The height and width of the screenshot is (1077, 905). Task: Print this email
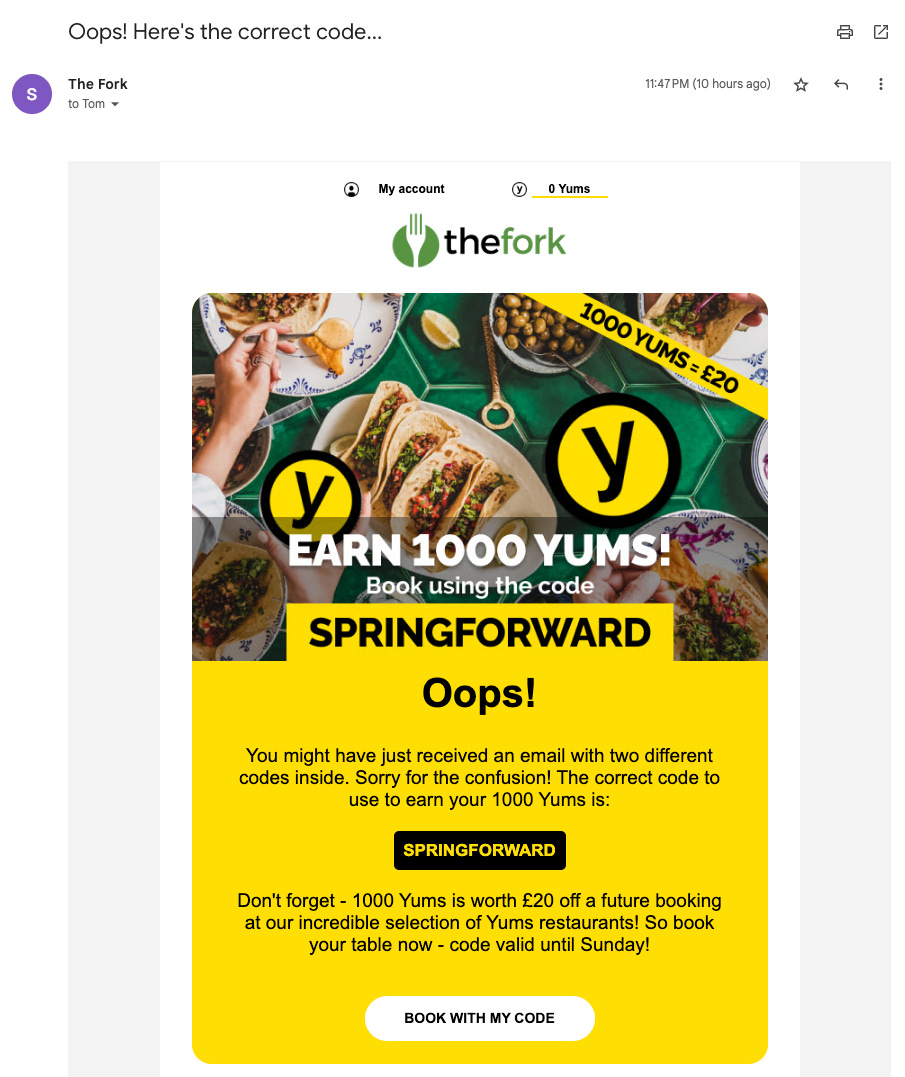click(845, 32)
